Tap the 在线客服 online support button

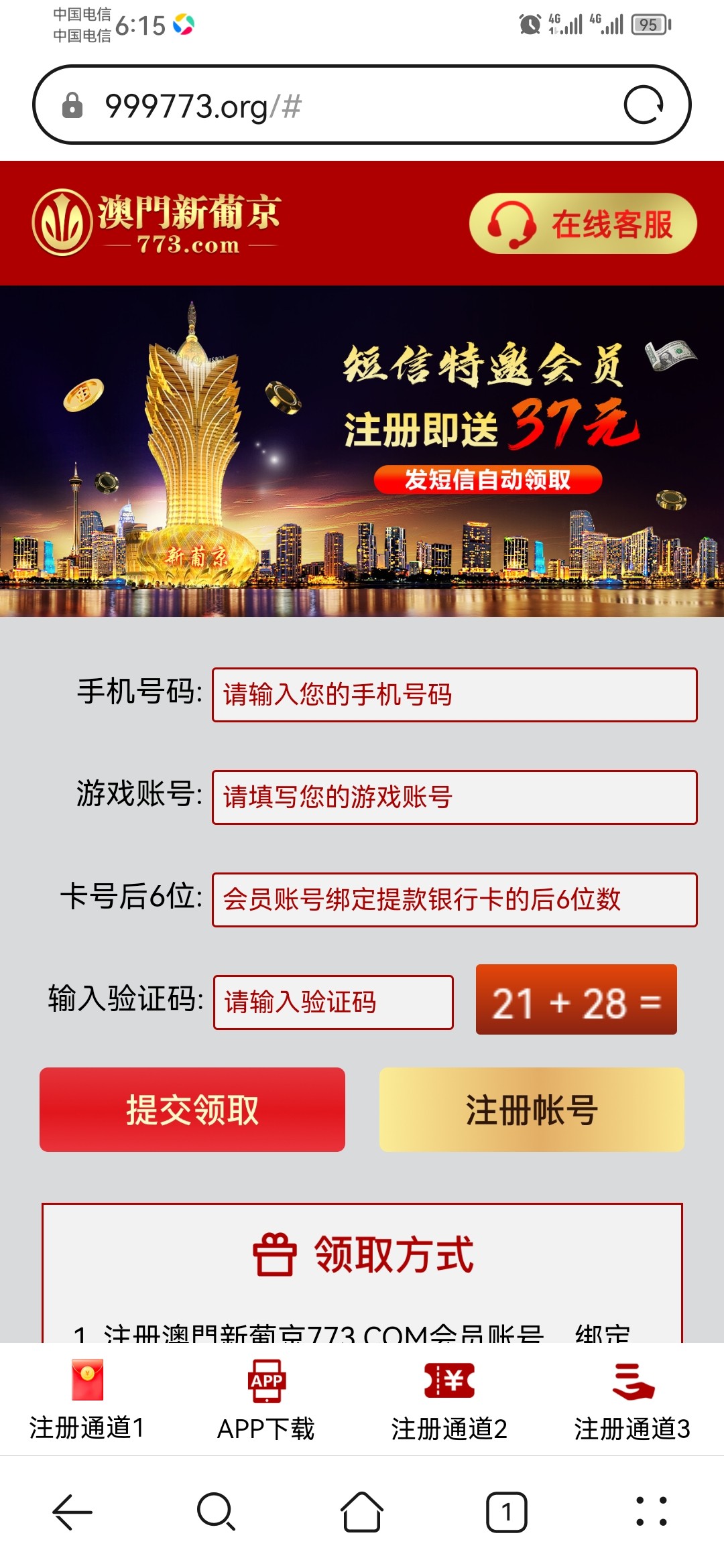pyautogui.click(x=583, y=224)
